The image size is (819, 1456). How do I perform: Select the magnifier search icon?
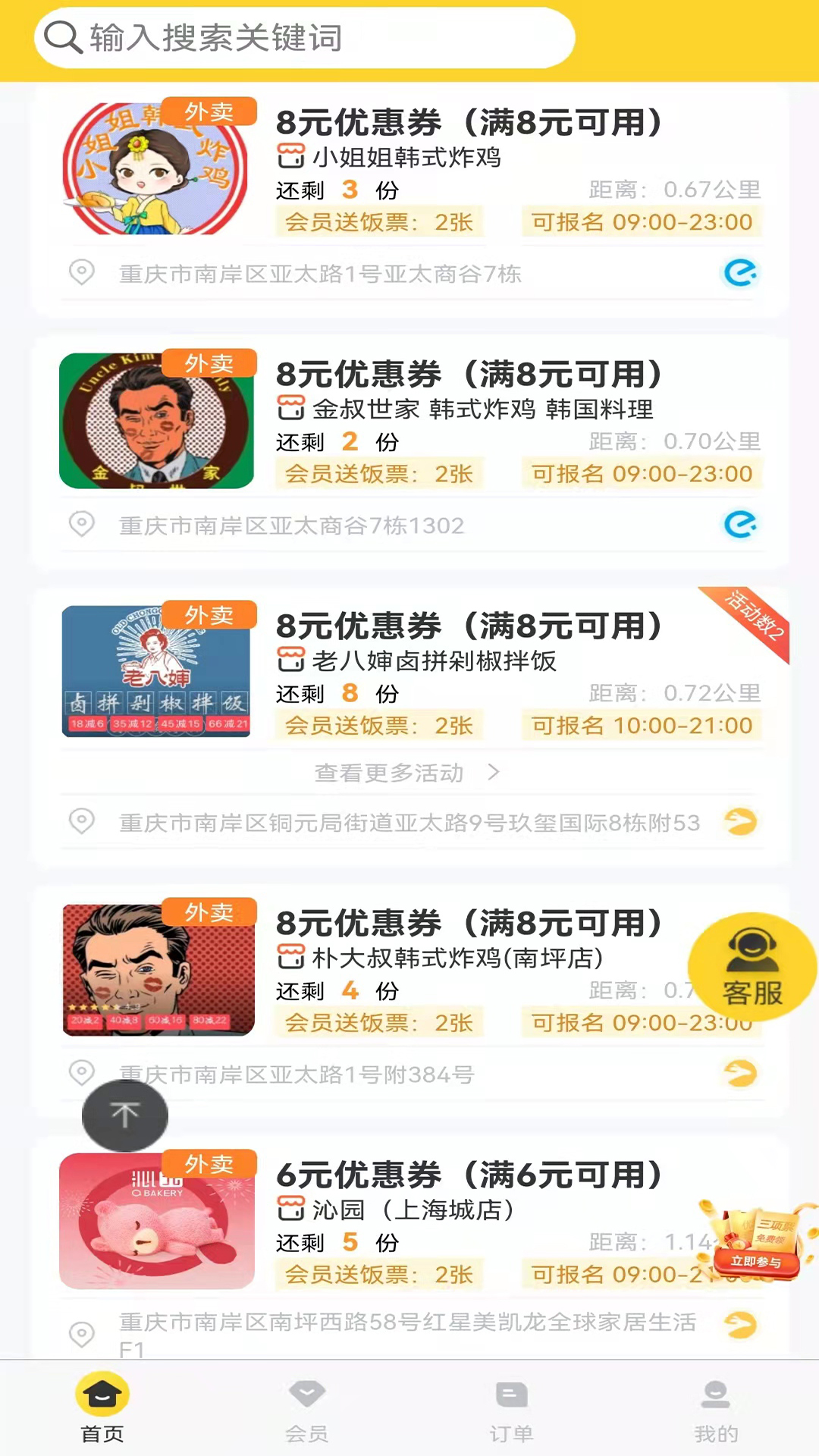64,36
